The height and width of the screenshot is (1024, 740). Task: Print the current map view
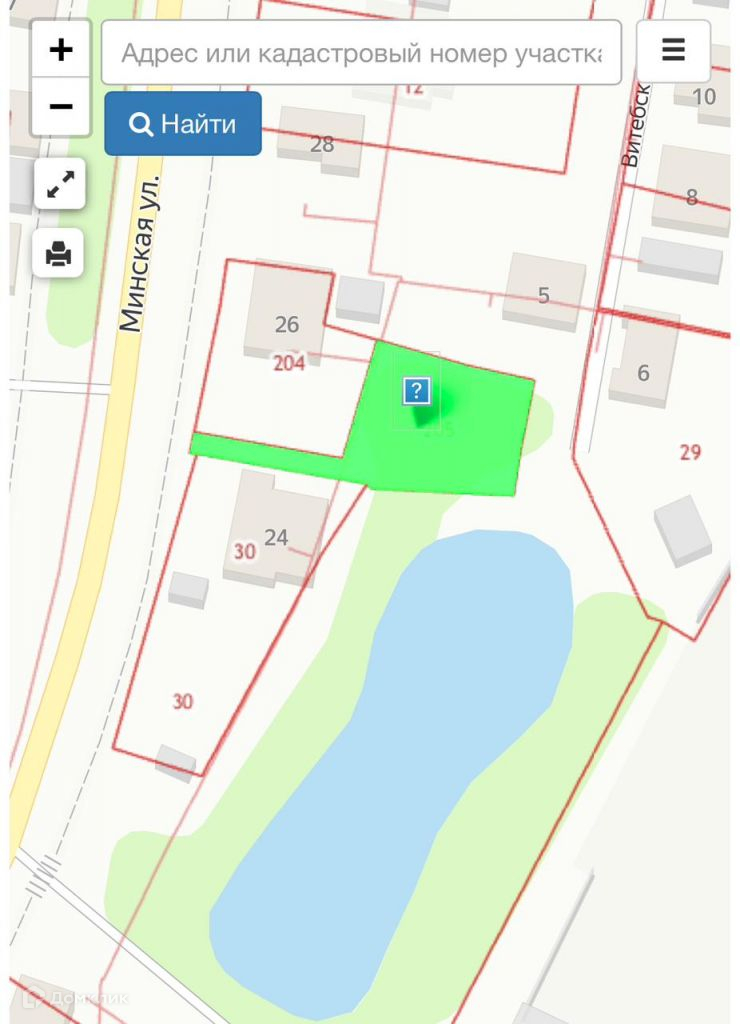point(59,253)
